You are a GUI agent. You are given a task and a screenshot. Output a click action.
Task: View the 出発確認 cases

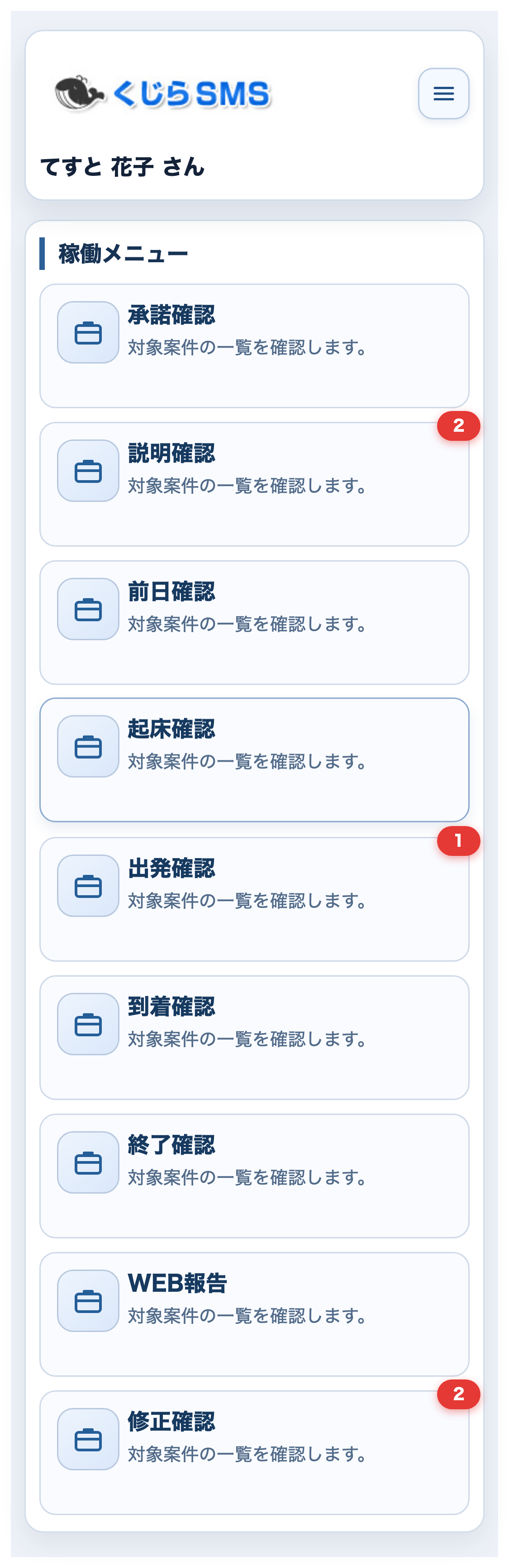(x=254, y=899)
